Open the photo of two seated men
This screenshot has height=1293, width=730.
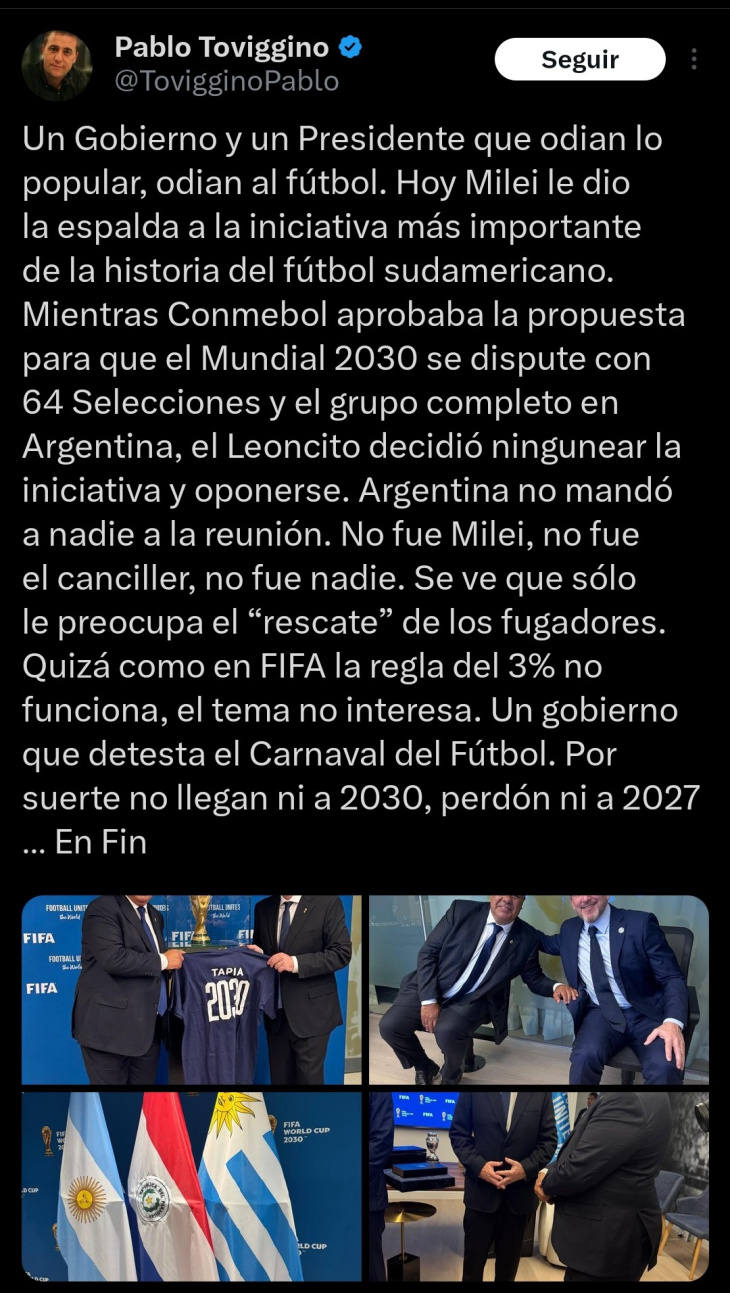(x=538, y=989)
